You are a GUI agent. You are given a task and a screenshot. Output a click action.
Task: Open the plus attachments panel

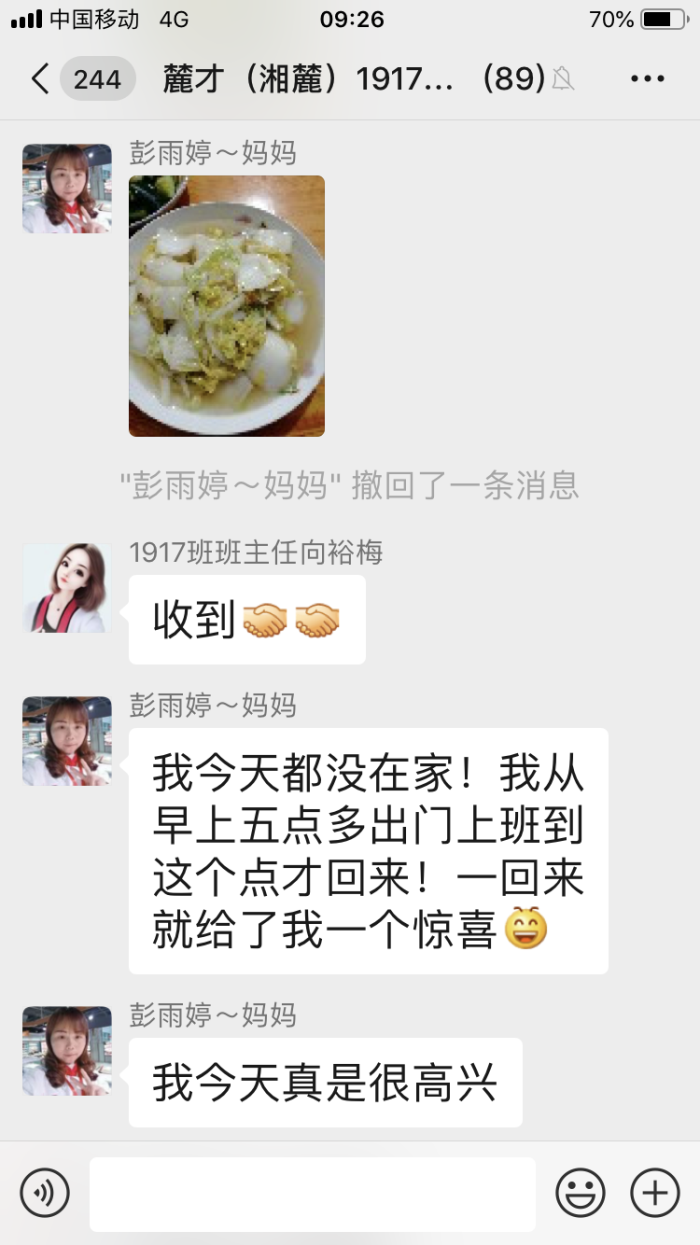point(655,1193)
